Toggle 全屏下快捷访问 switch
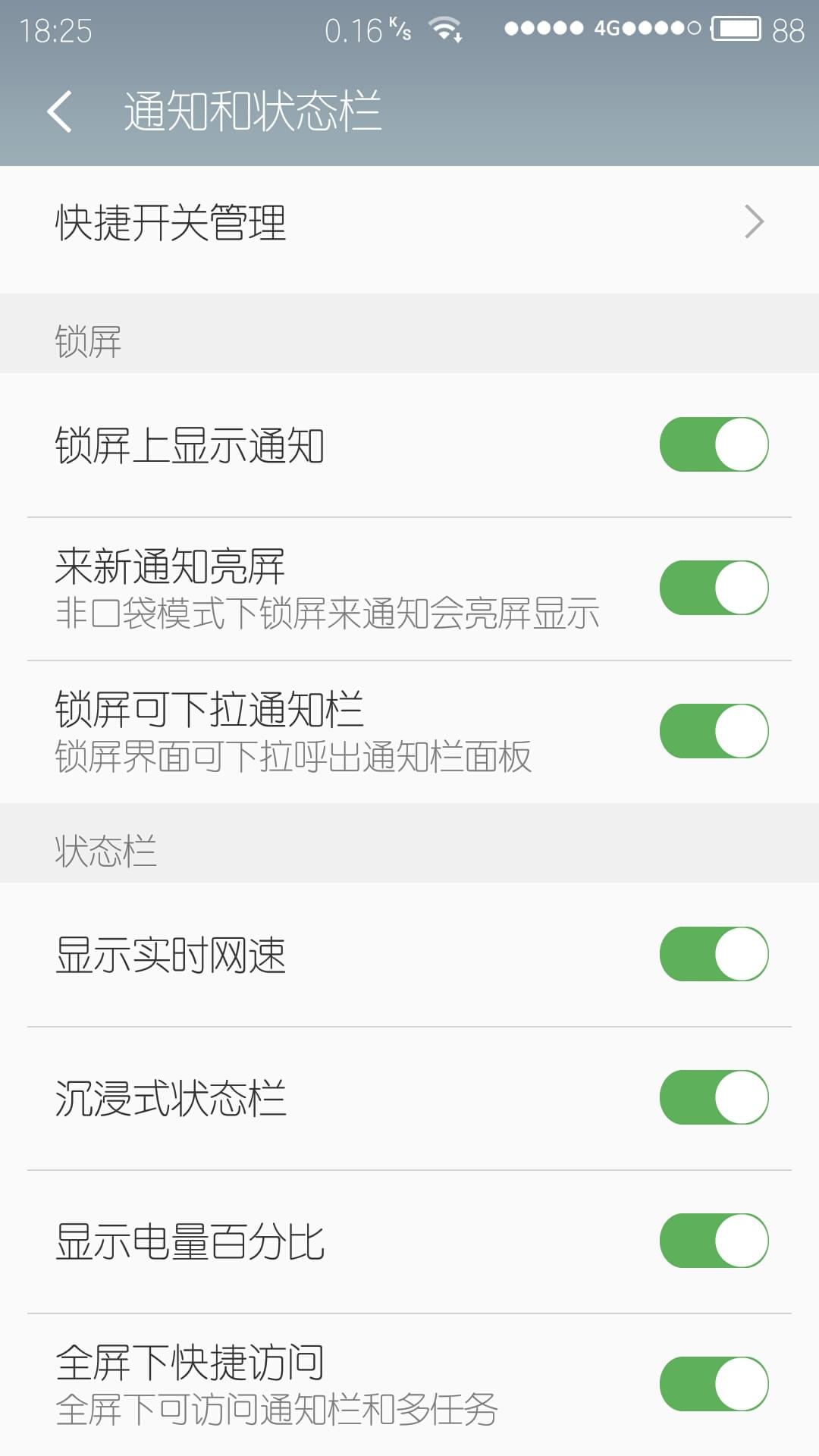Screen dimensions: 819x1456 [714, 1384]
